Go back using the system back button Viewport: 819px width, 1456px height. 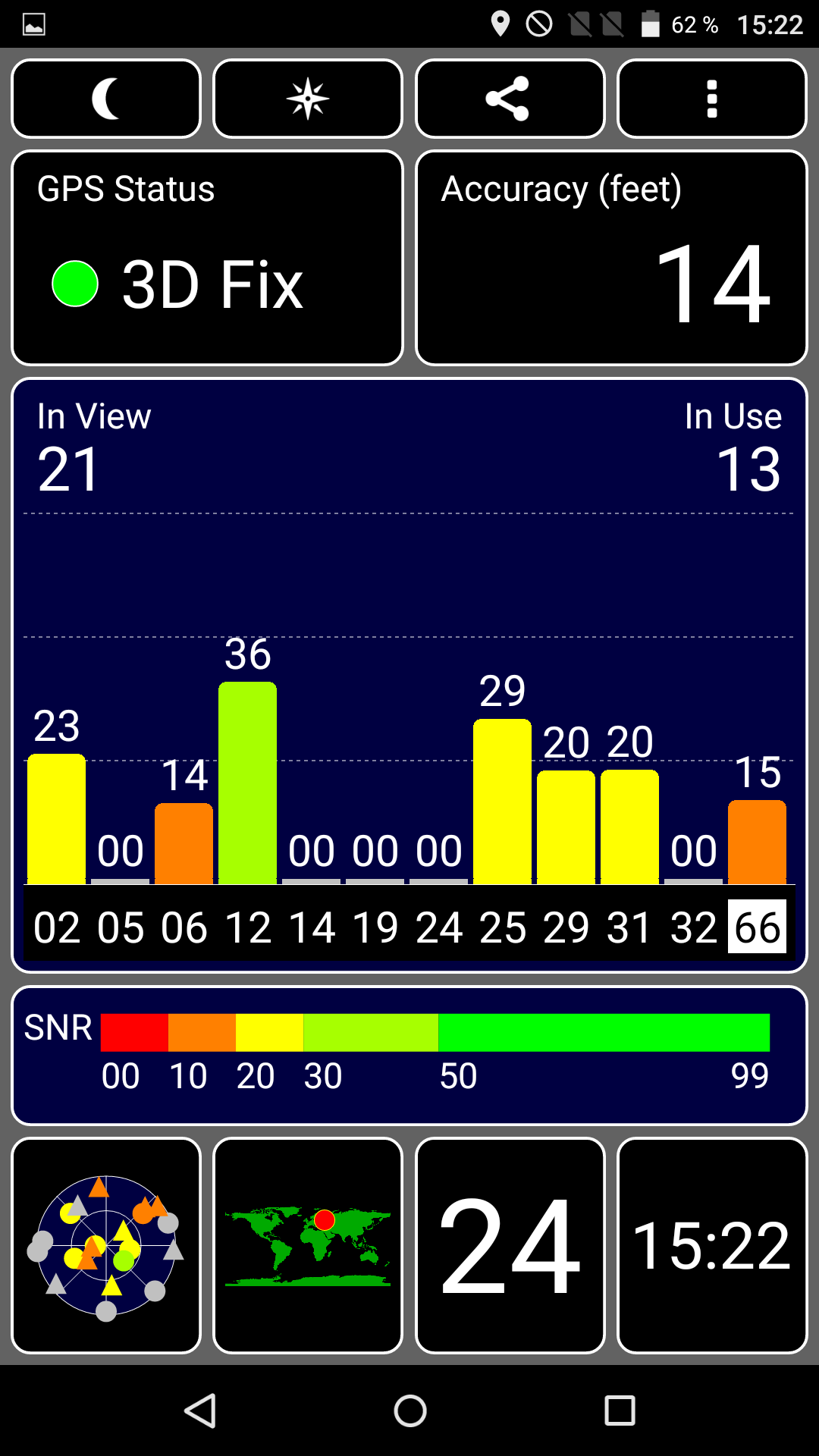pyautogui.click(x=200, y=1411)
